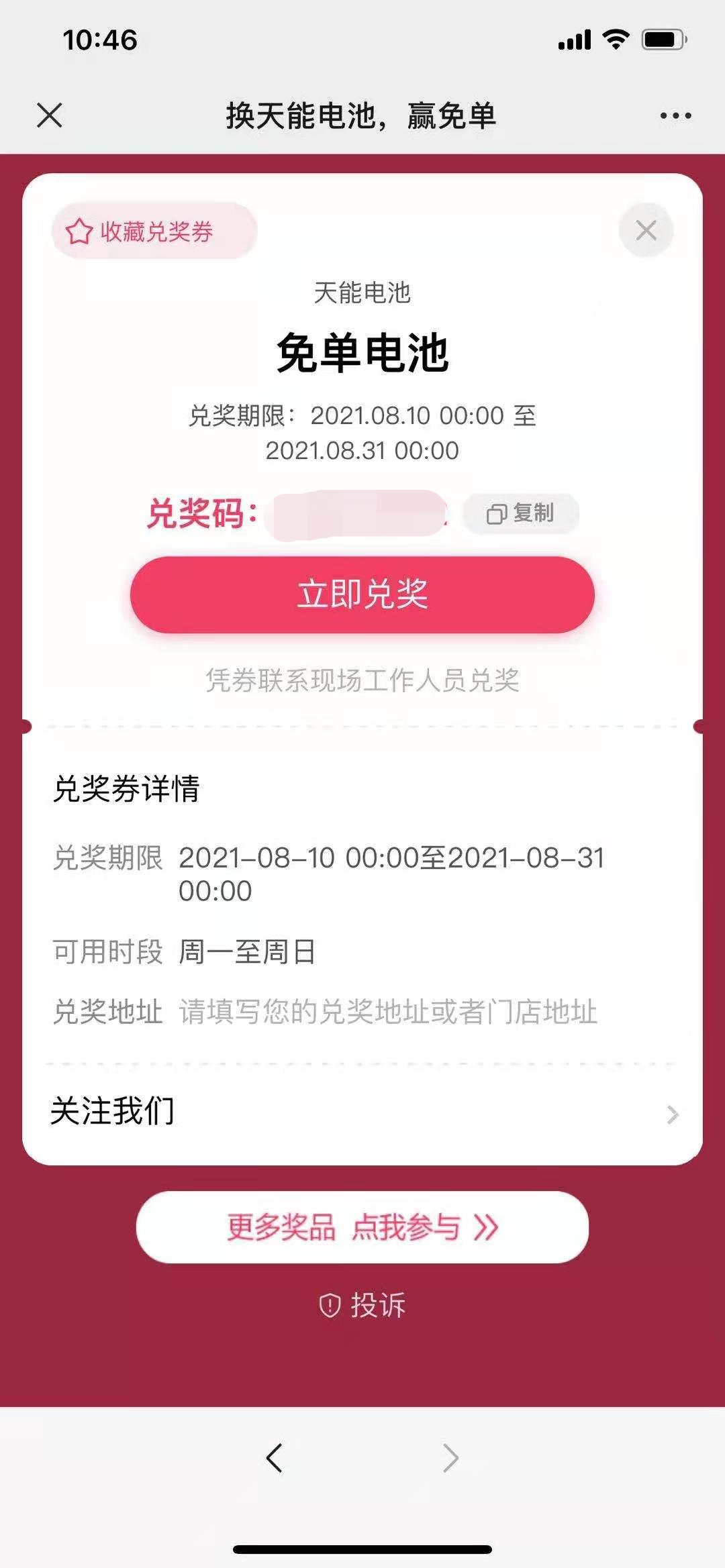Open the 关注我们 row

pos(362,1112)
